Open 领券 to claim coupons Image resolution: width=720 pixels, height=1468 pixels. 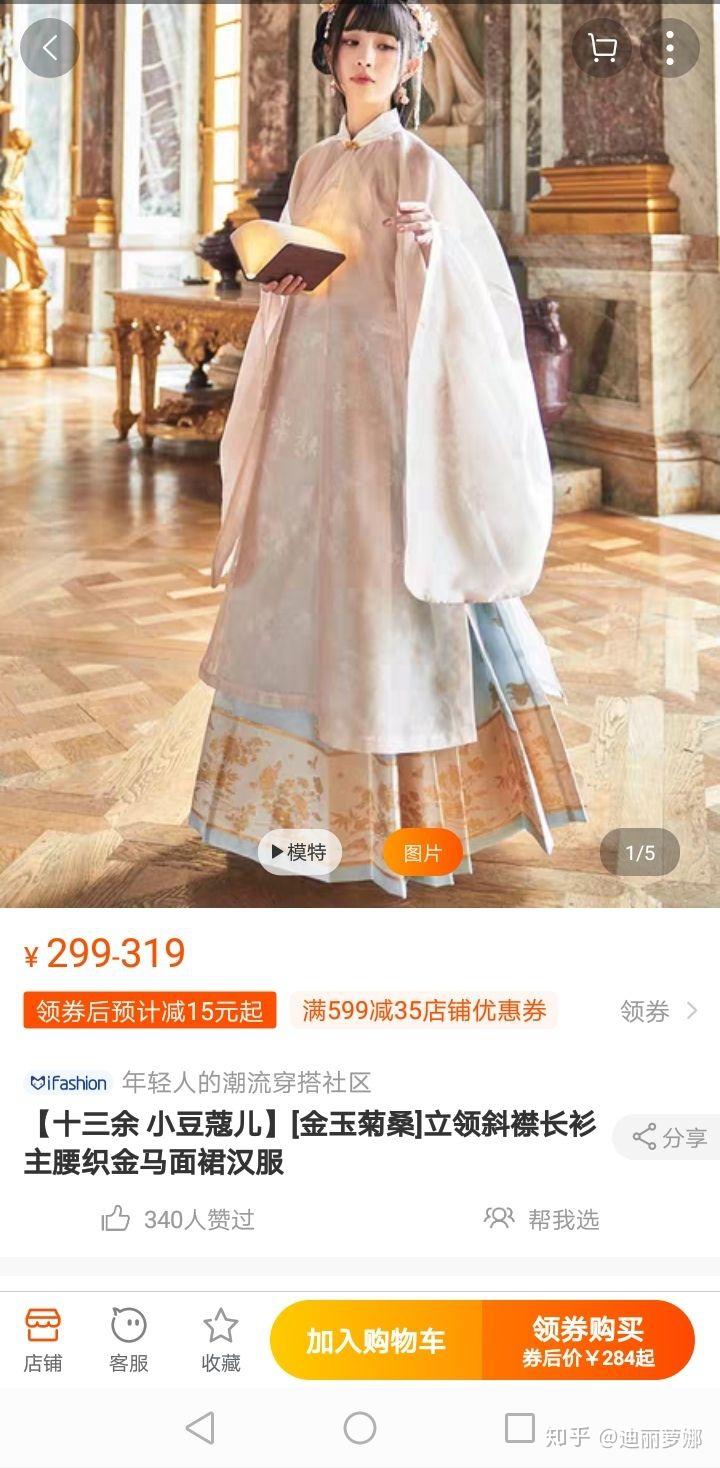click(x=658, y=1011)
